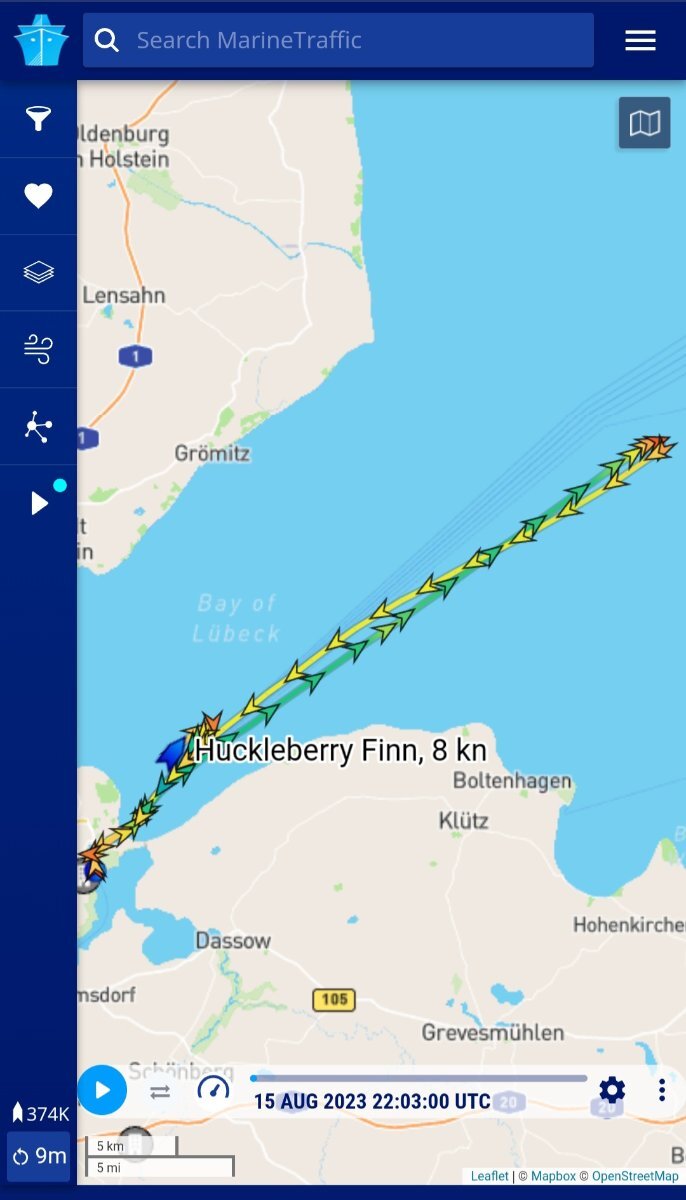Open the hamburger menu
This screenshot has height=1200, width=686.
640,40
